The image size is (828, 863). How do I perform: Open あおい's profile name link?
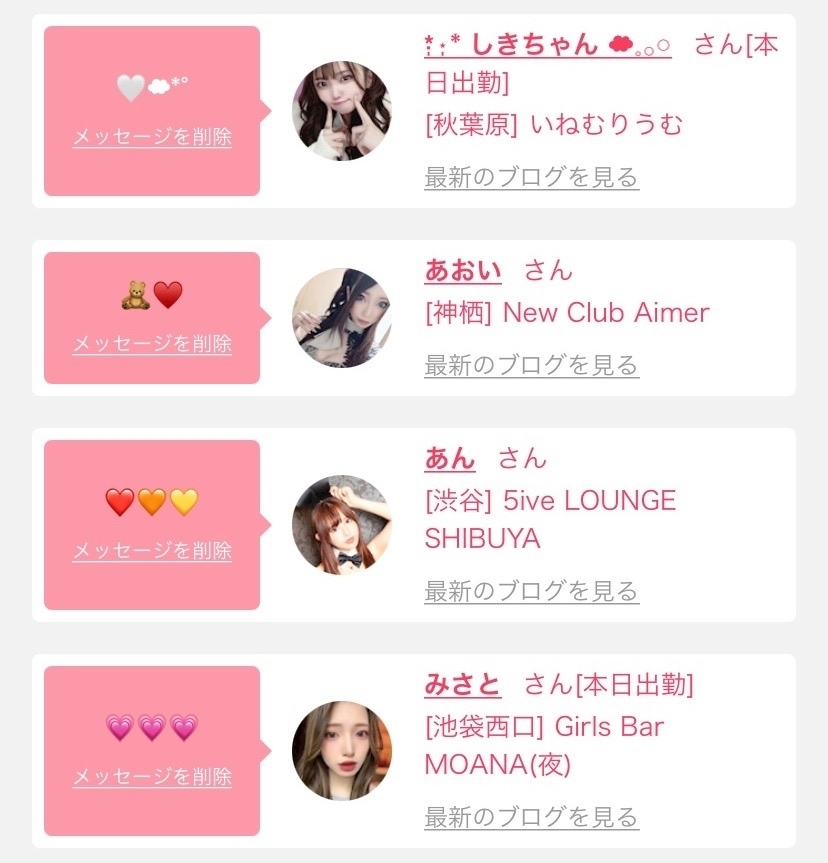coord(463,270)
